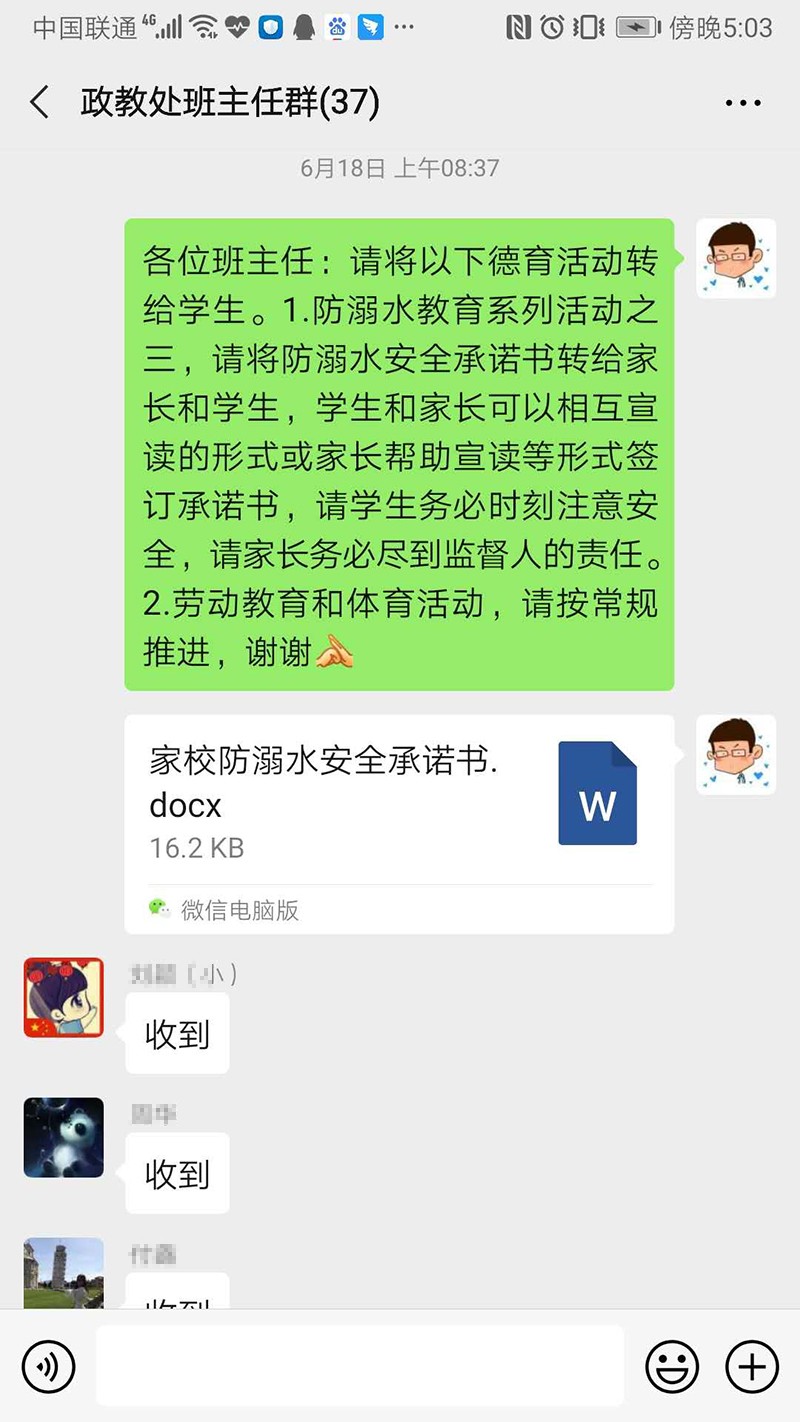800x1422 pixels.
Task: Open the panda avatar's profile
Action: (x=64, y=1137)
